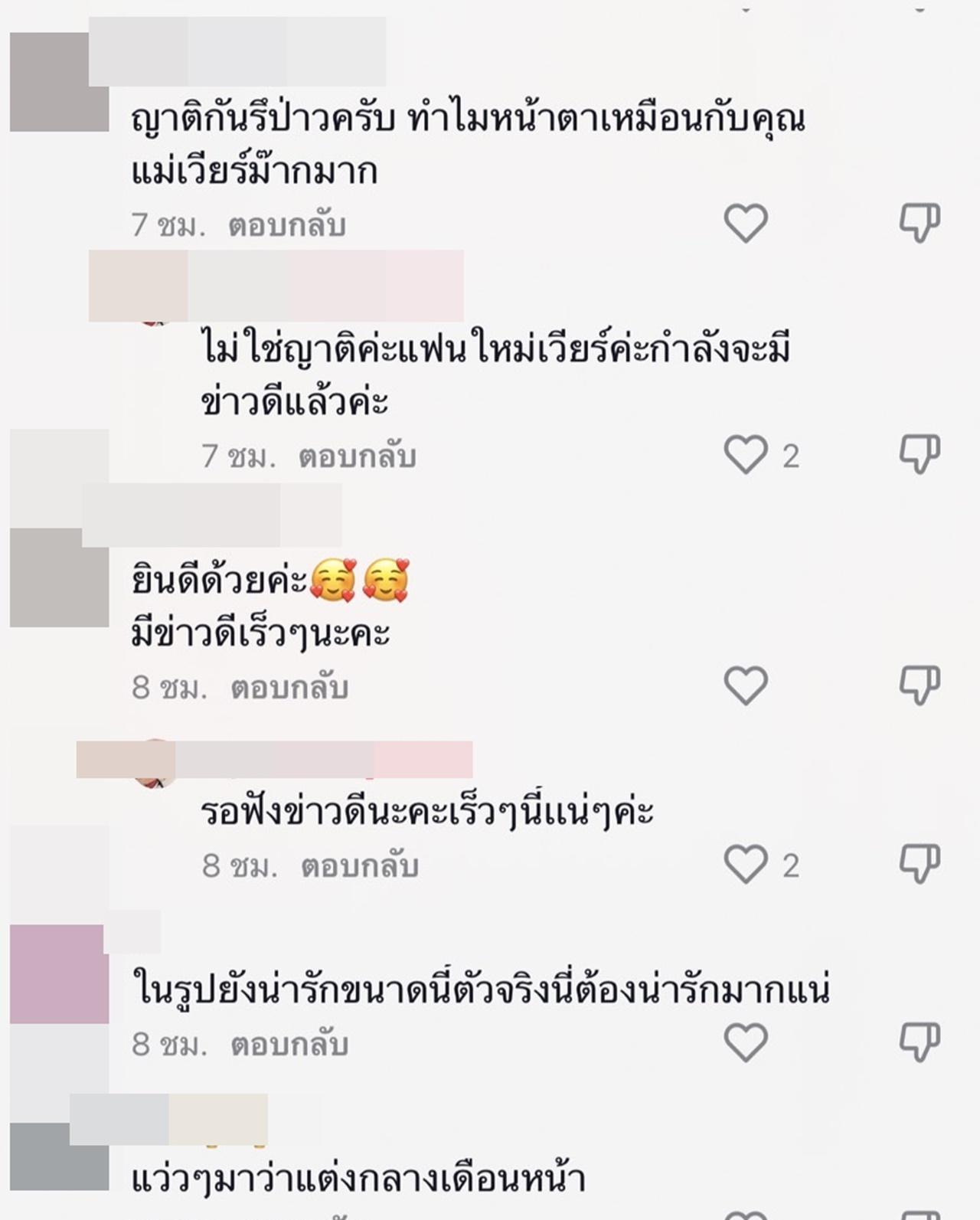Like the reply 'รอฟังข่าวดีนะคะเร็วๆนี้แน่ๆค่ะ'
The width and height of the screenshot is (980, 1220).
coord(745,865)
